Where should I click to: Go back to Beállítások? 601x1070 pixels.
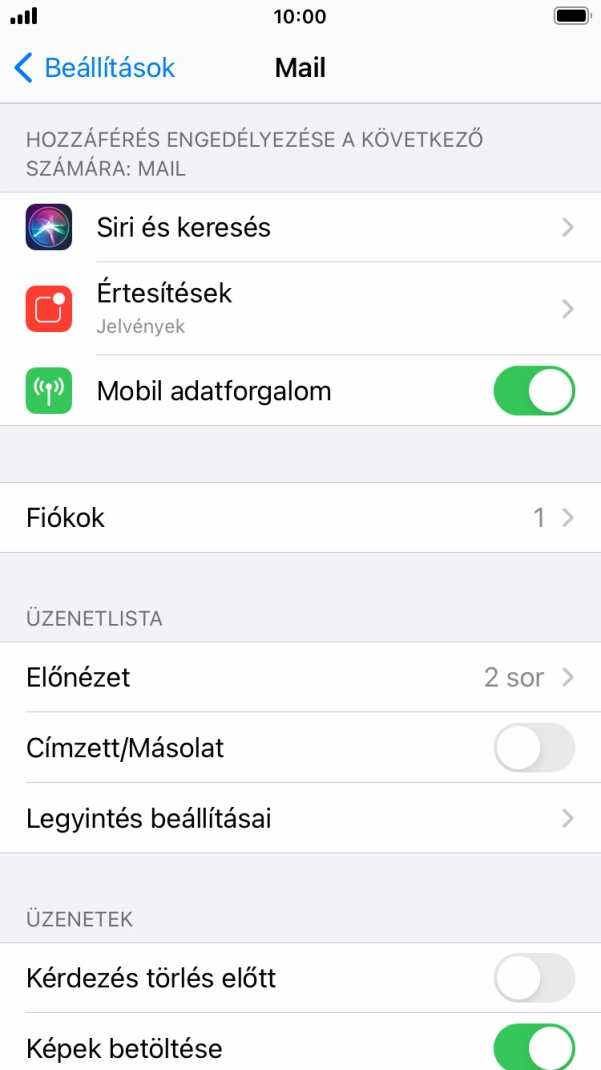[x=95, y=68]
